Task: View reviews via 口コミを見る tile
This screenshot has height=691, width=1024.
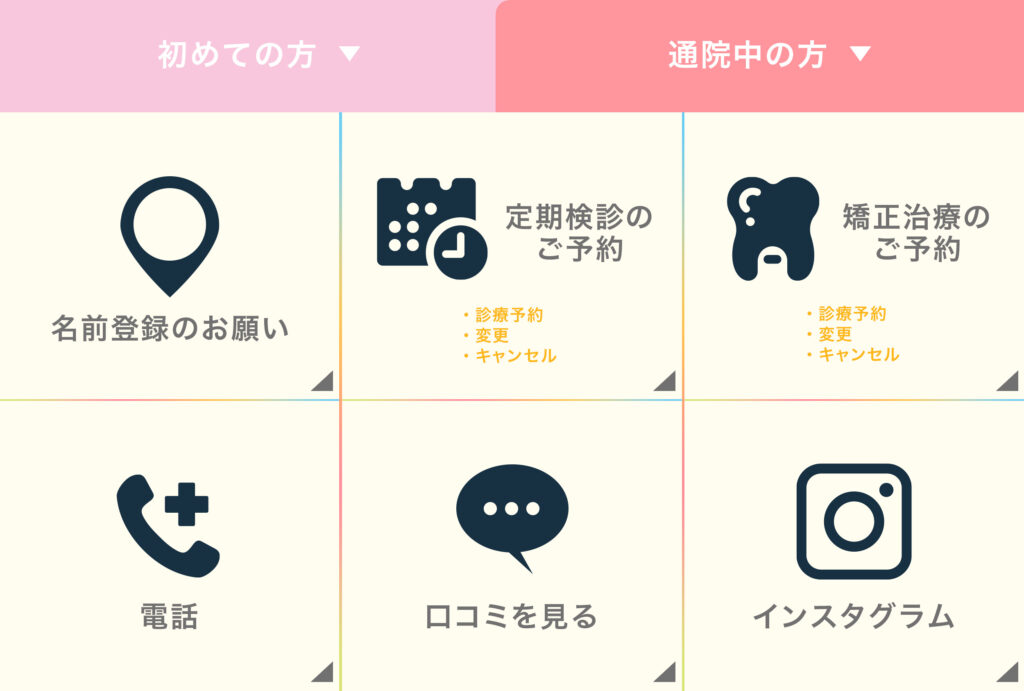Action: click(x=512, y=545)
